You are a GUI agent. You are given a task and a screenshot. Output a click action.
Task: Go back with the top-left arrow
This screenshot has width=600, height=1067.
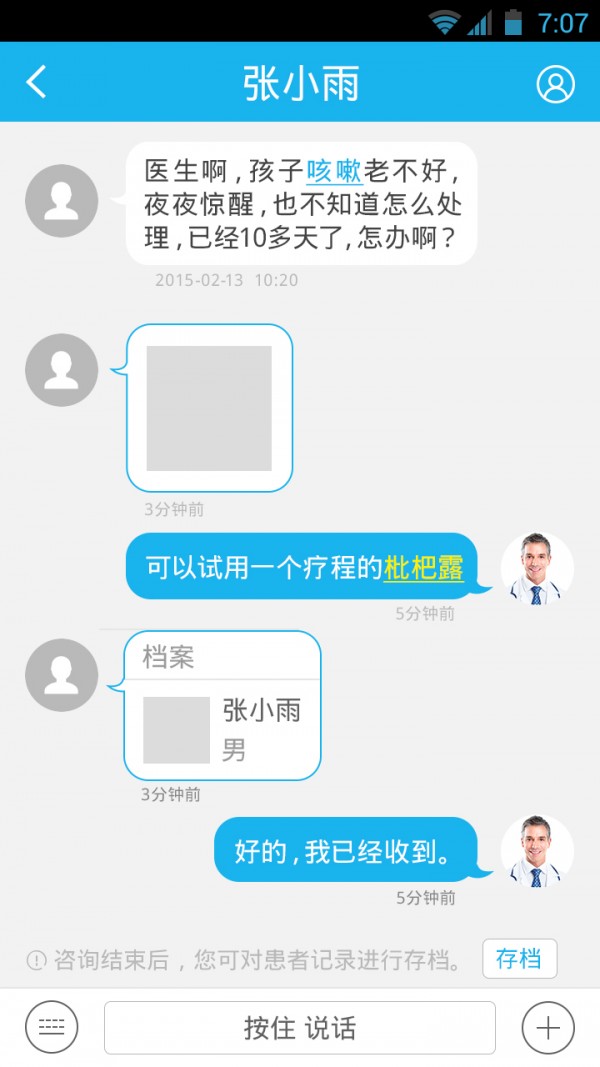click(37, 82)
